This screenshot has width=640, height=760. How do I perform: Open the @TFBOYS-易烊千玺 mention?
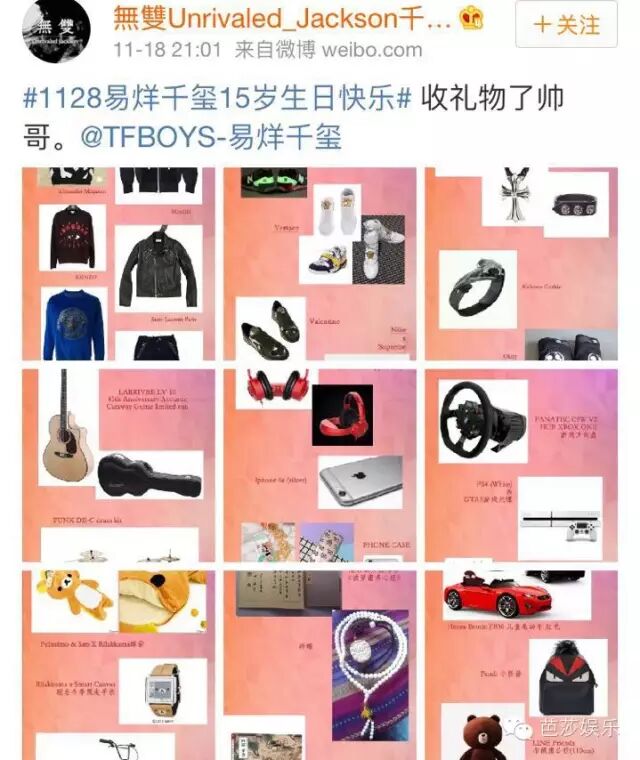[211, 137]
